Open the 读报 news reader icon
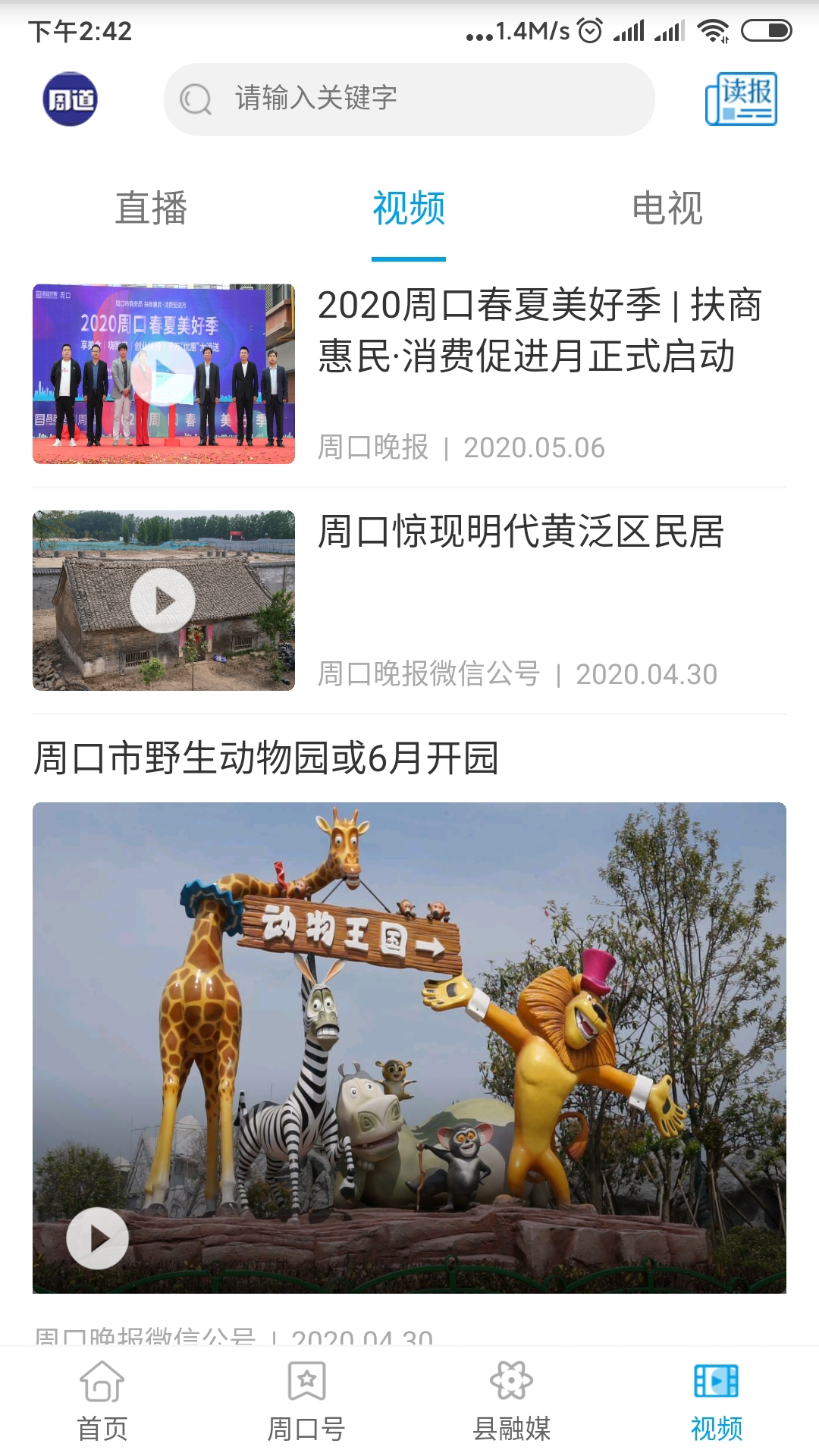This screenshot has width=819, height=1456. 739,99
